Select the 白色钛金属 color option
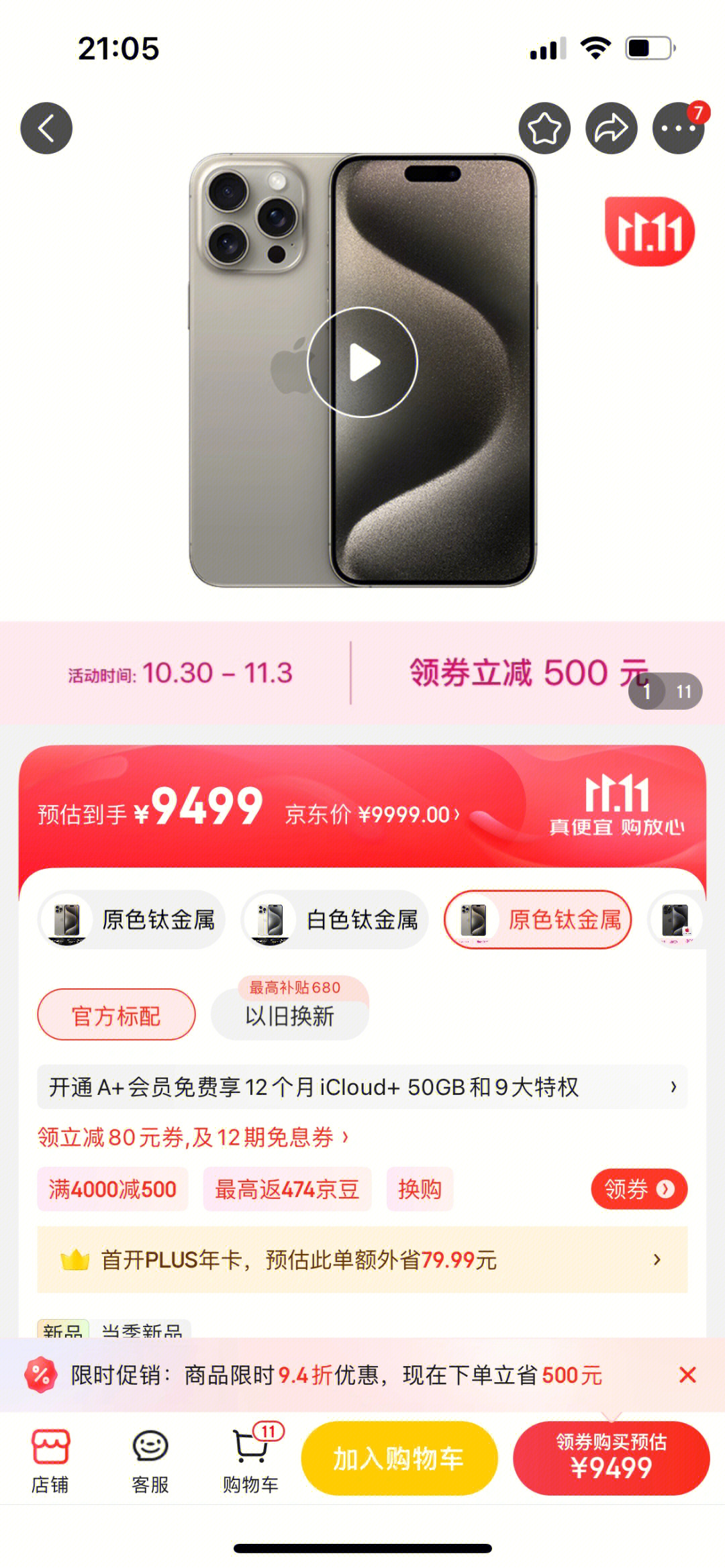Screen dimensions: 725x1568 [335, 919]
